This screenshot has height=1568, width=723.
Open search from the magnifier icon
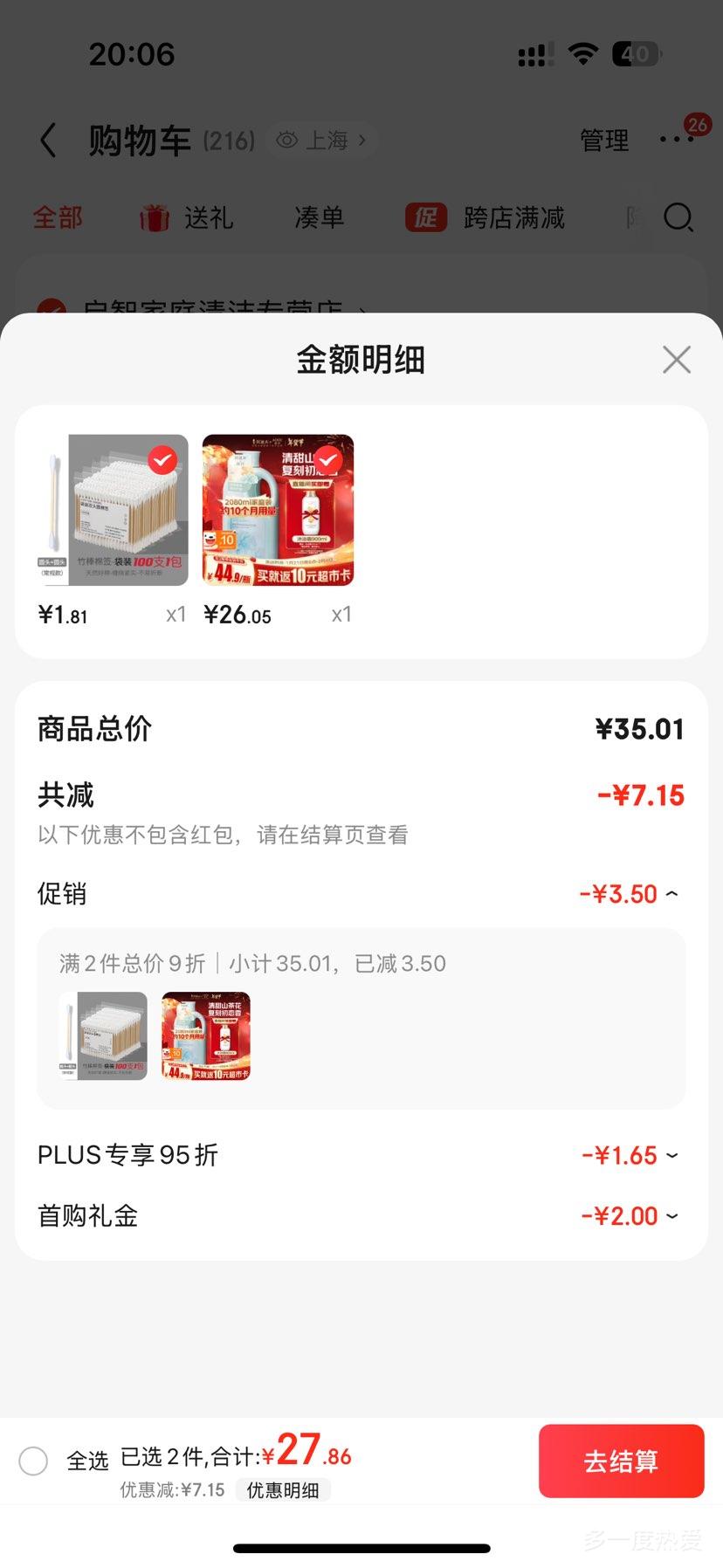click(678, 217)
